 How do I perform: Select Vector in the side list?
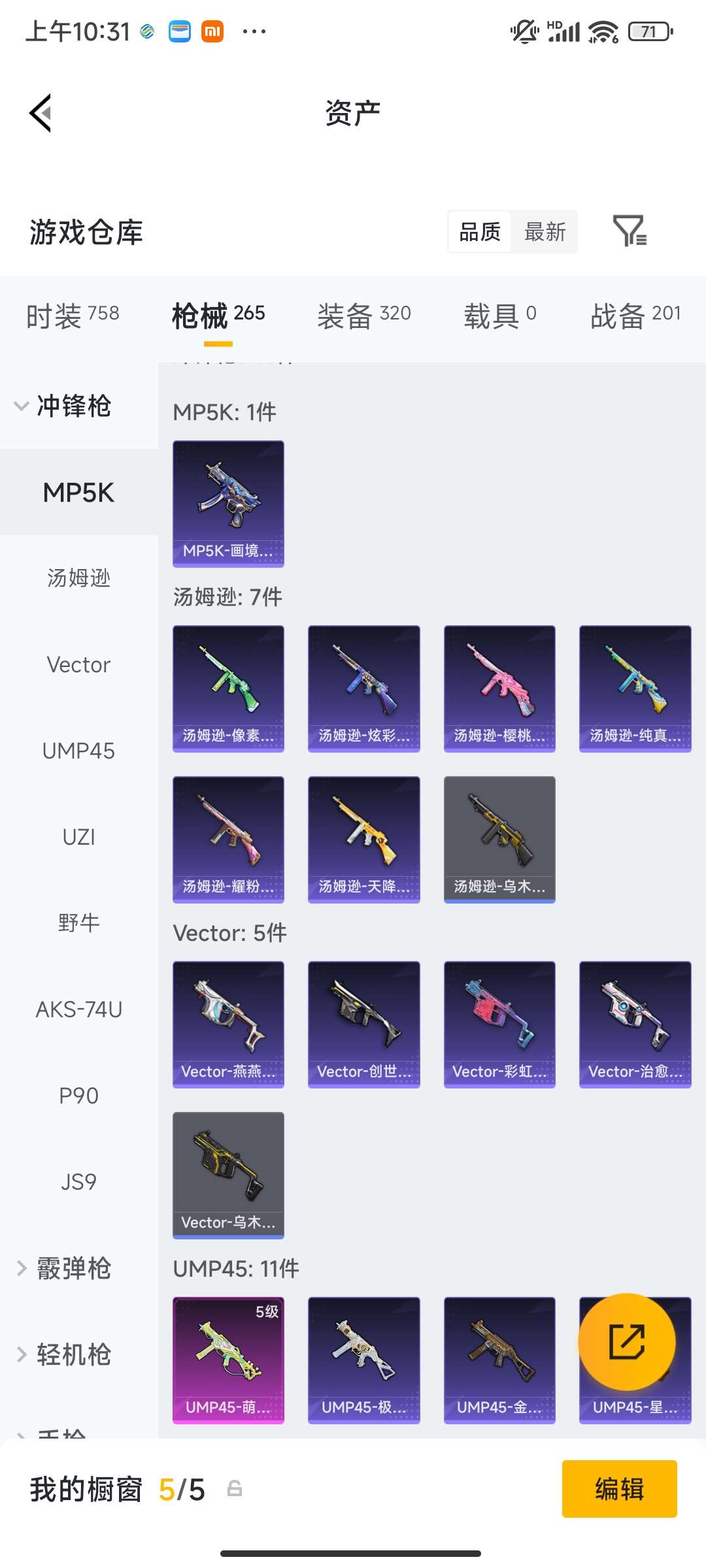[78, 664]
